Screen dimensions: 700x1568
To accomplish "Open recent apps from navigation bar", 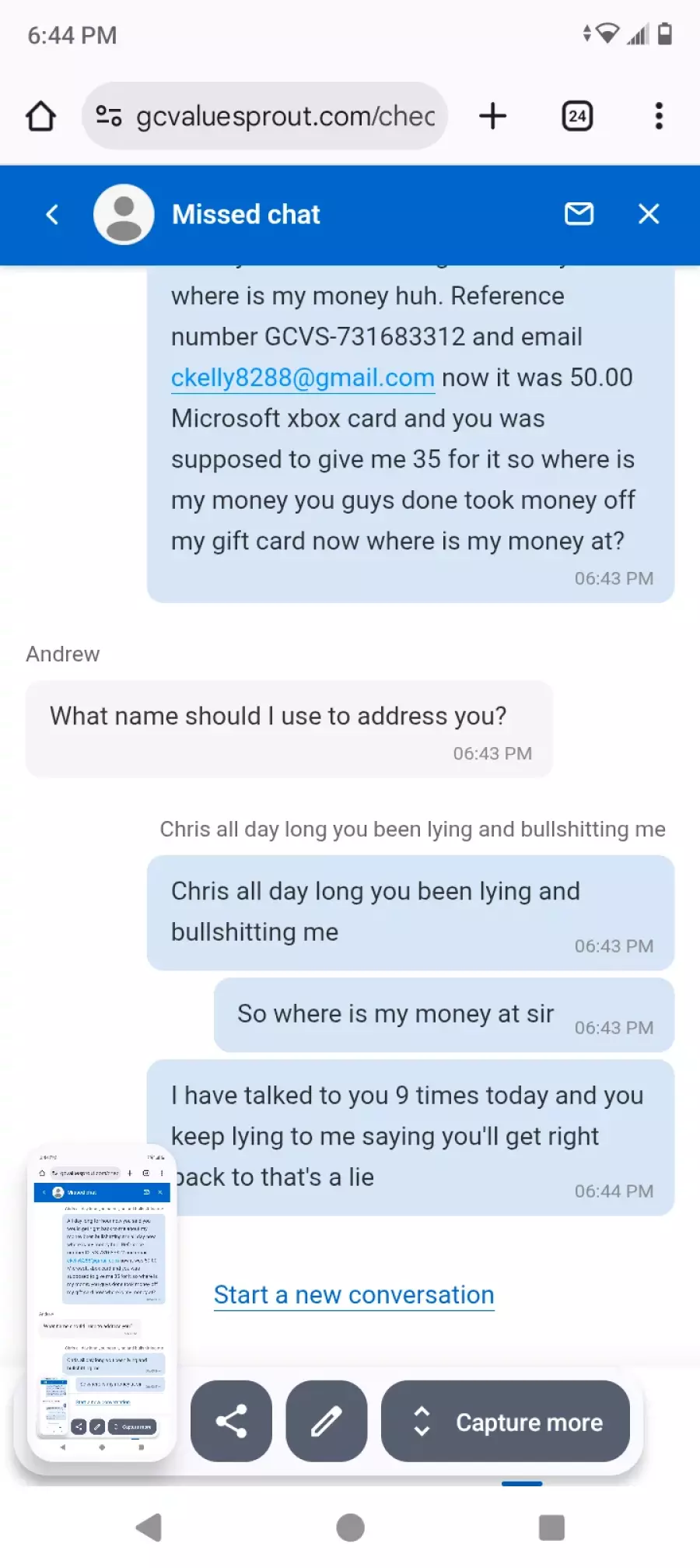I will click(x=551, y=1527).
